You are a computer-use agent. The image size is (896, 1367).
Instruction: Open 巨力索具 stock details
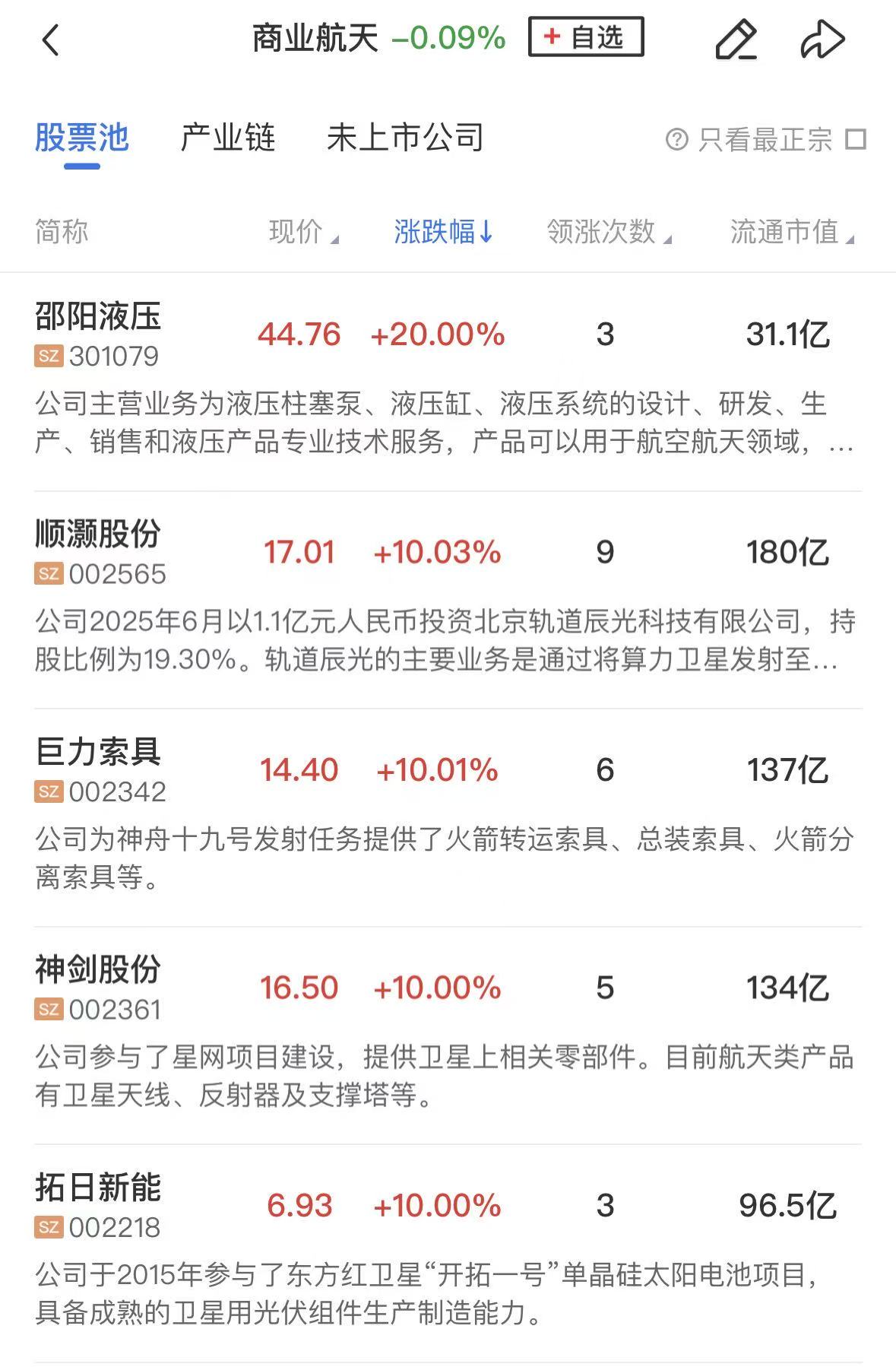click(98, 752)
